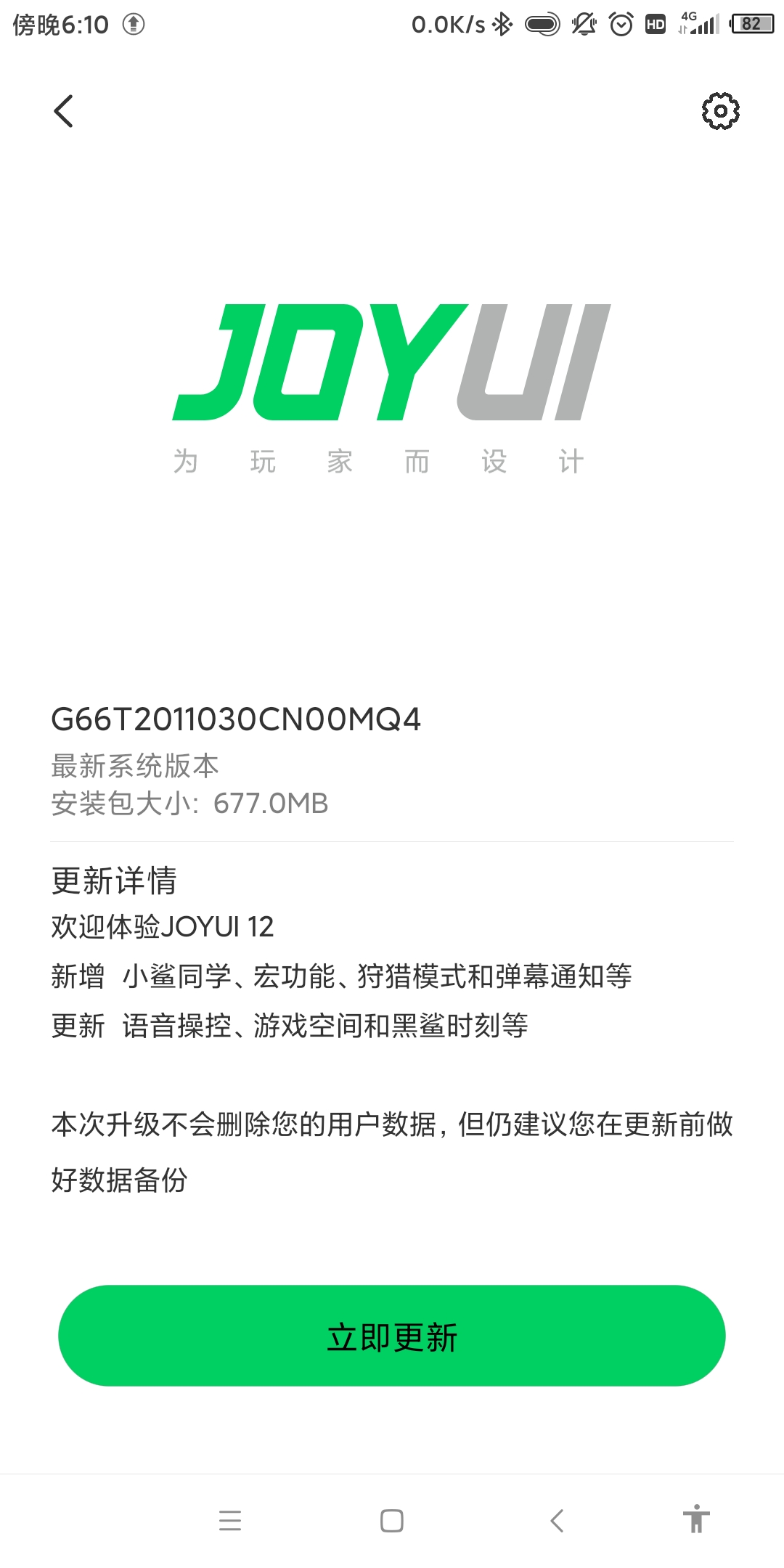784x1568 pixels.
Task: Open the update settings gear icon
Action: pyautogui.click(x=720, y=111)
